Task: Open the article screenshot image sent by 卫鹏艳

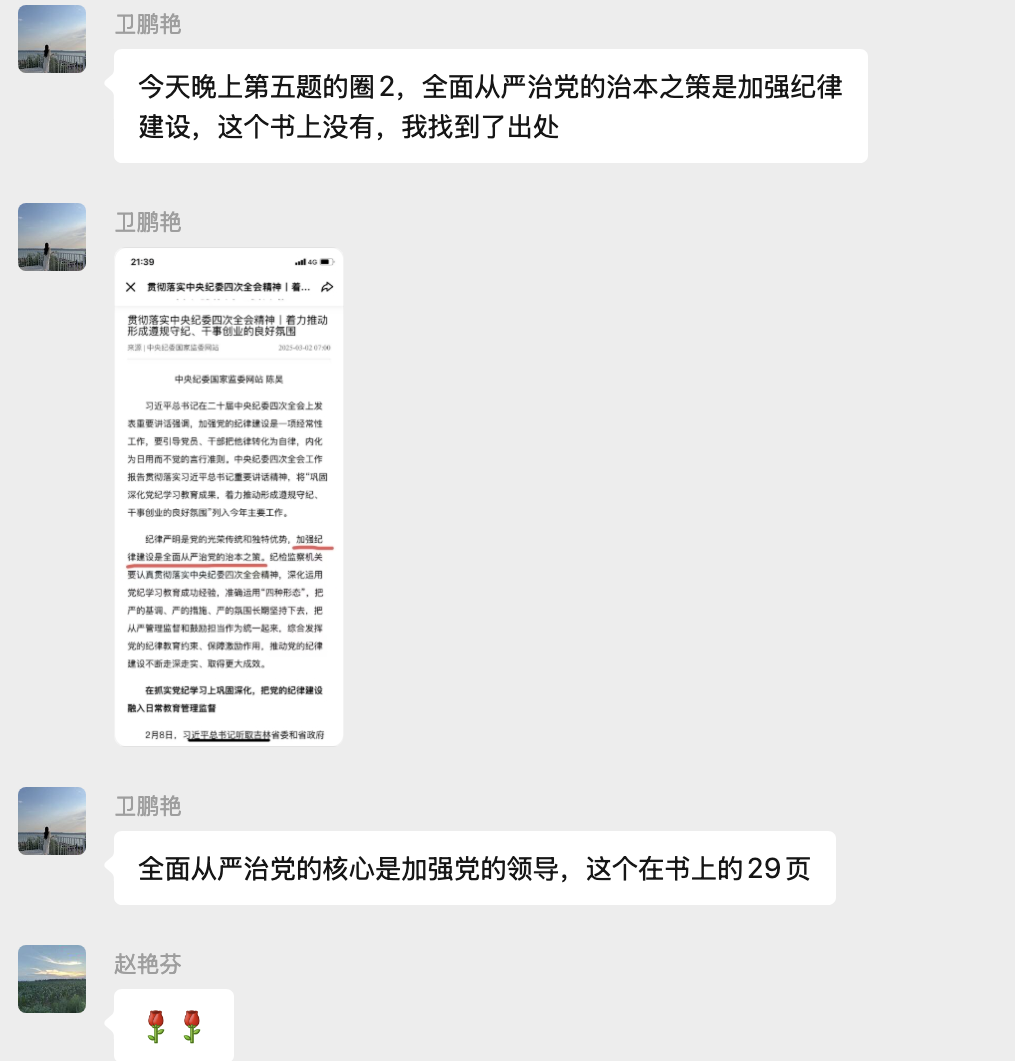Action: tap(229, 496)
